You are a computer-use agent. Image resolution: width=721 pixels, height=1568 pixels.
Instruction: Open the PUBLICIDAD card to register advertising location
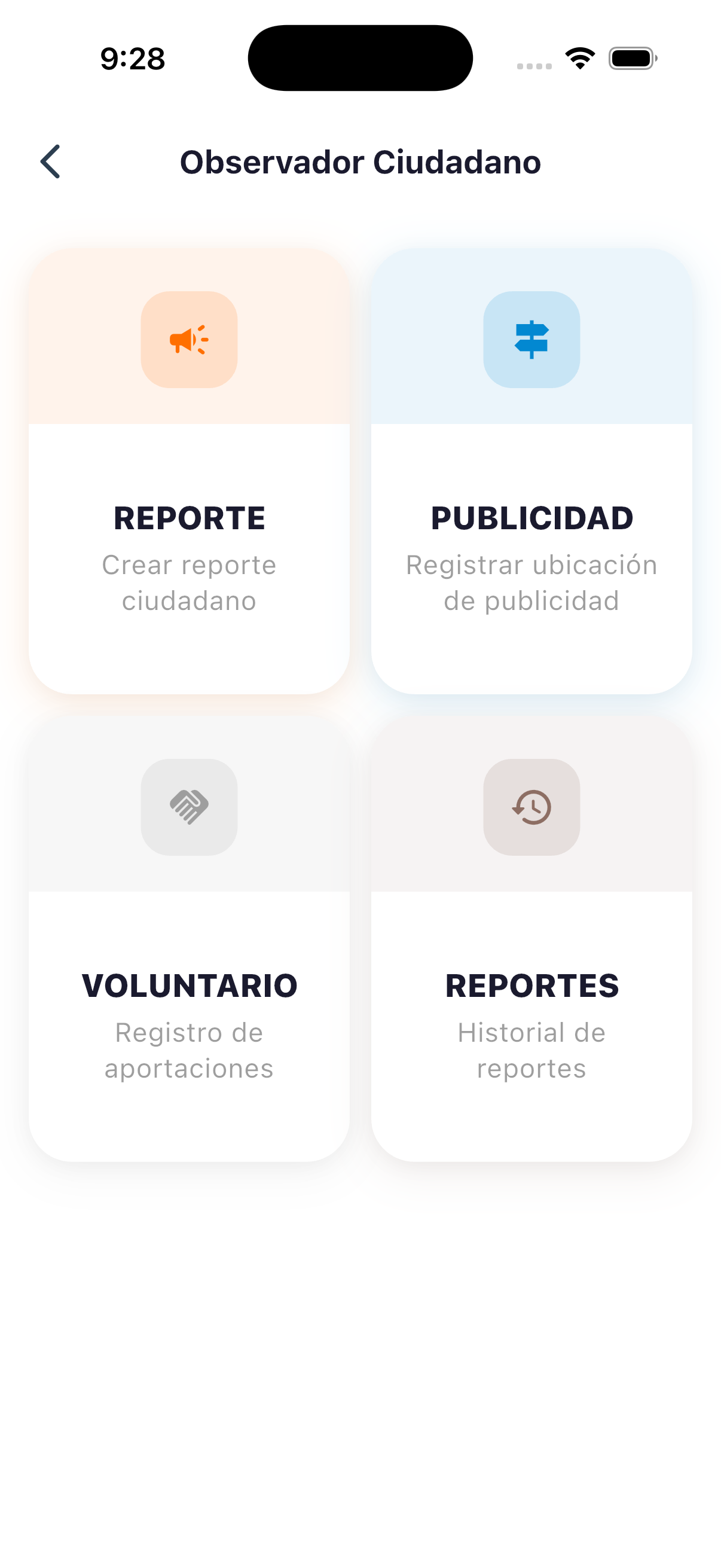[x=531, y=469]
